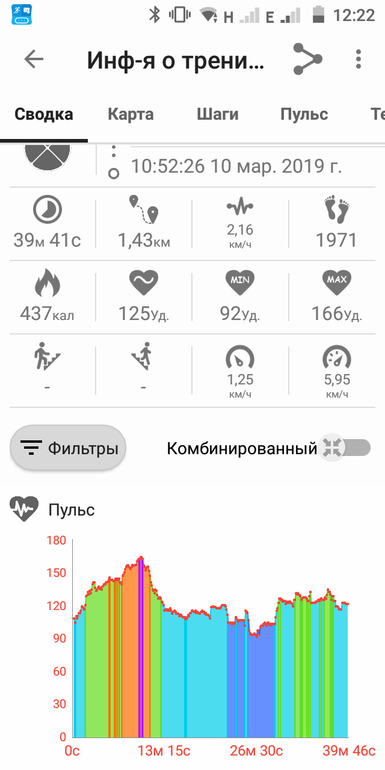Open the three-dot overflow menu
385x770 pixels.
[359, 59]
